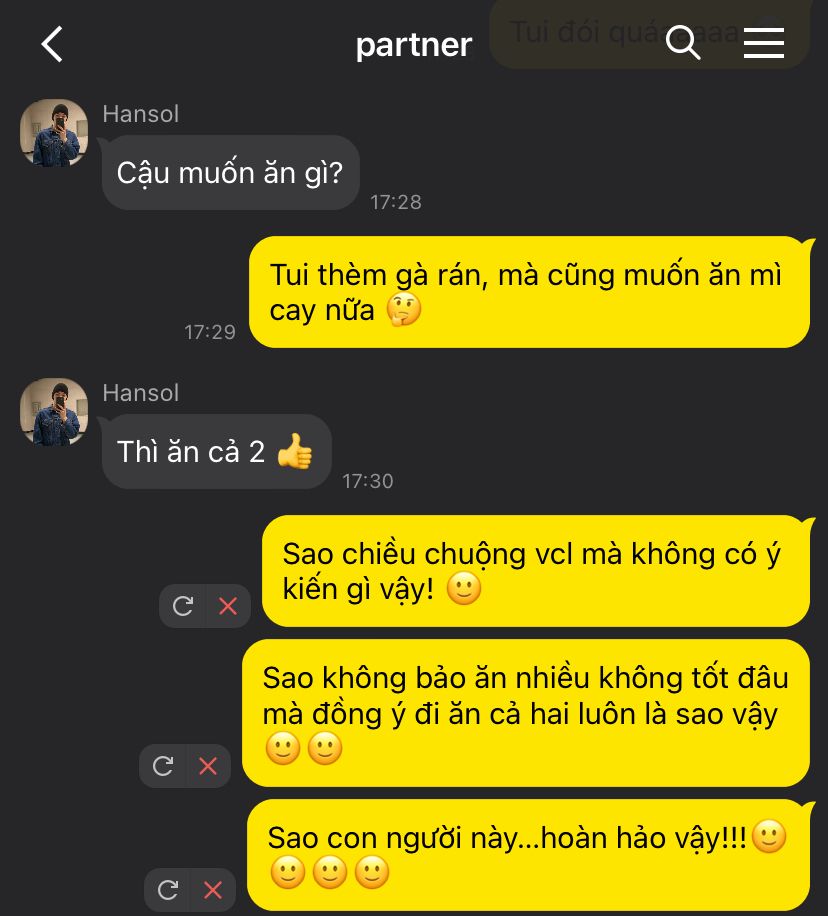Retry sending 'Sao không bảo ăn nhiều' message

163,766
